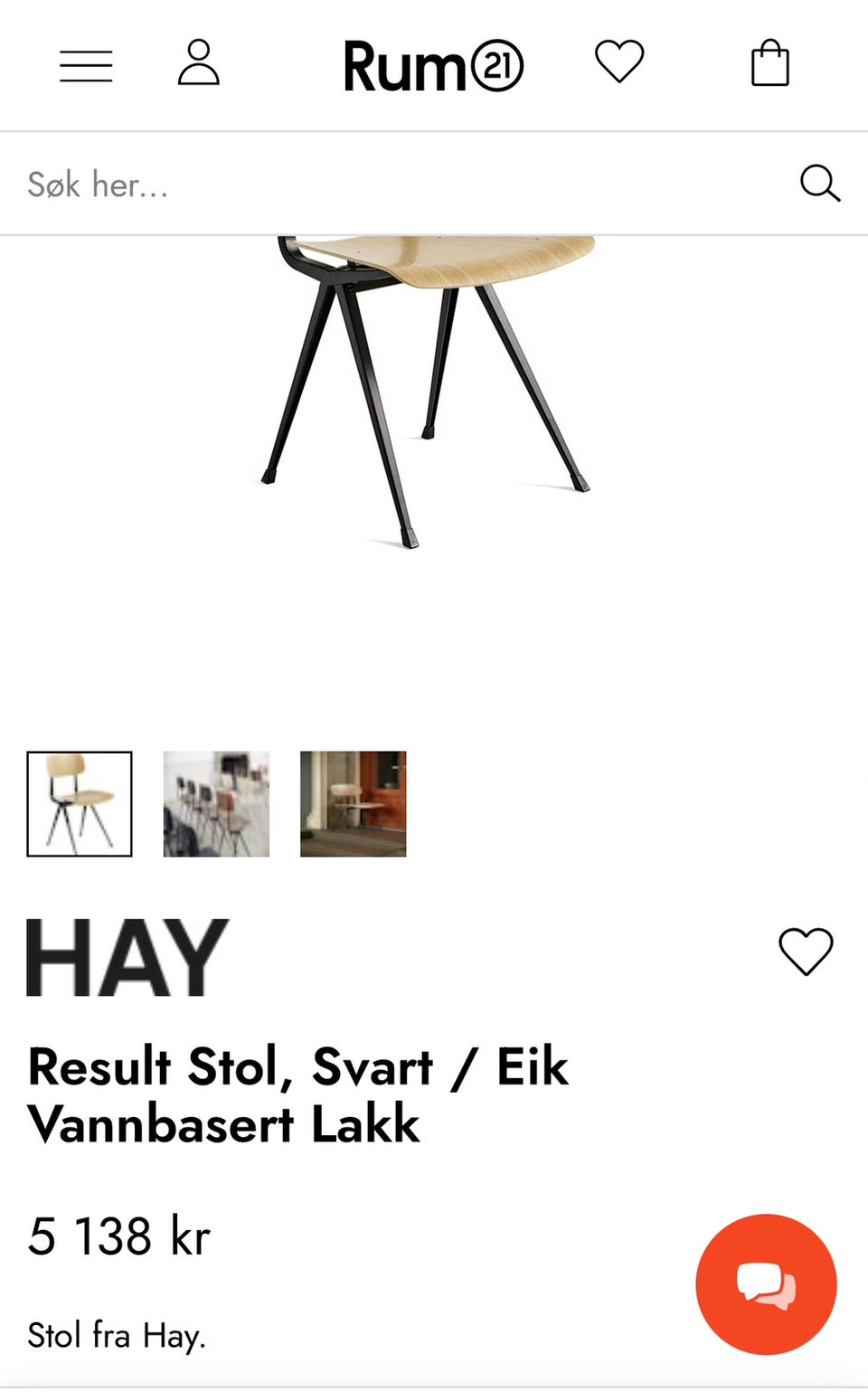The width and height of the screenshot is (868, 1392).
Task: Select the third thumbnail with red wall
Action: coord(354,804)
